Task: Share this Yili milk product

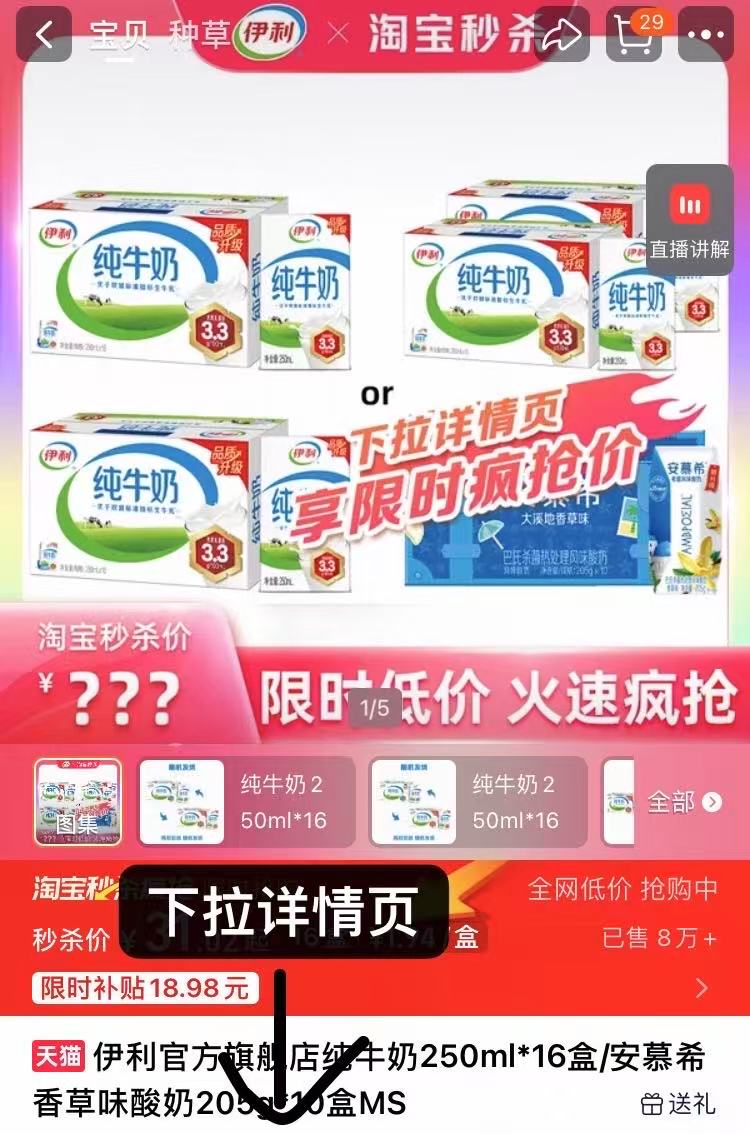Action: (562, 35)
